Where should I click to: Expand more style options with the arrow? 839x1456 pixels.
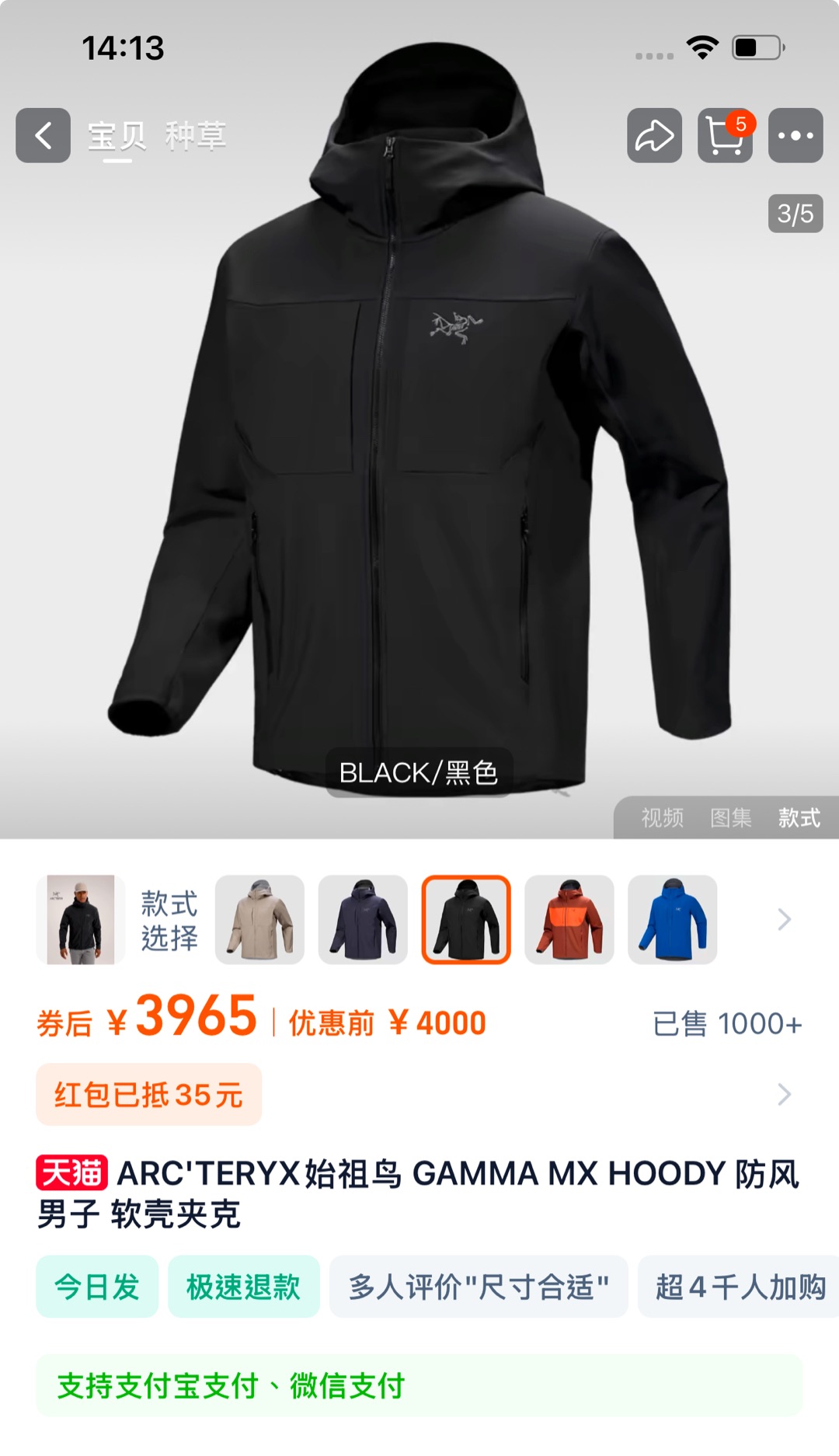(784, 919)
